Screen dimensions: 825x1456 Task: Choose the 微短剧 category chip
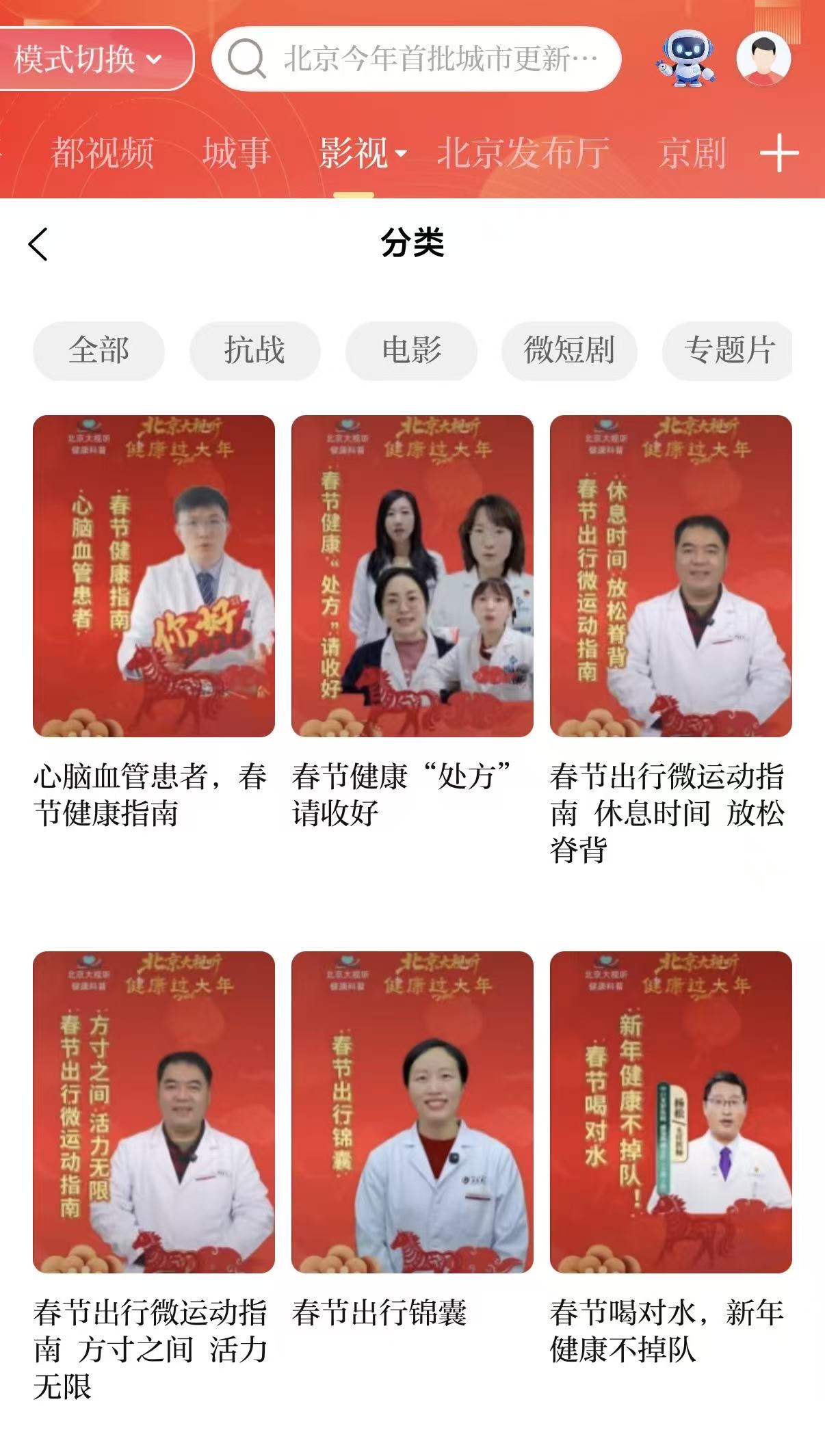tap(568, 350)
